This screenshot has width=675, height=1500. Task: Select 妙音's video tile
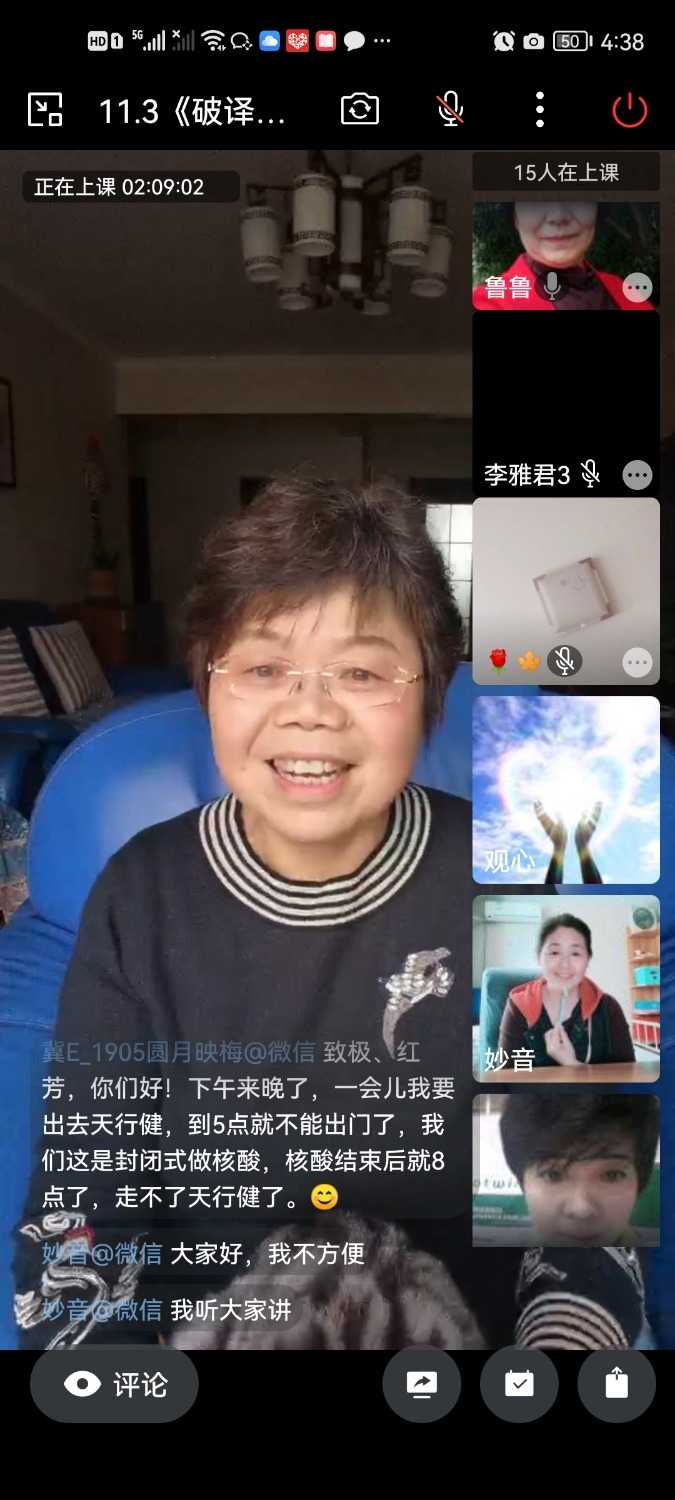coord(566,988)
